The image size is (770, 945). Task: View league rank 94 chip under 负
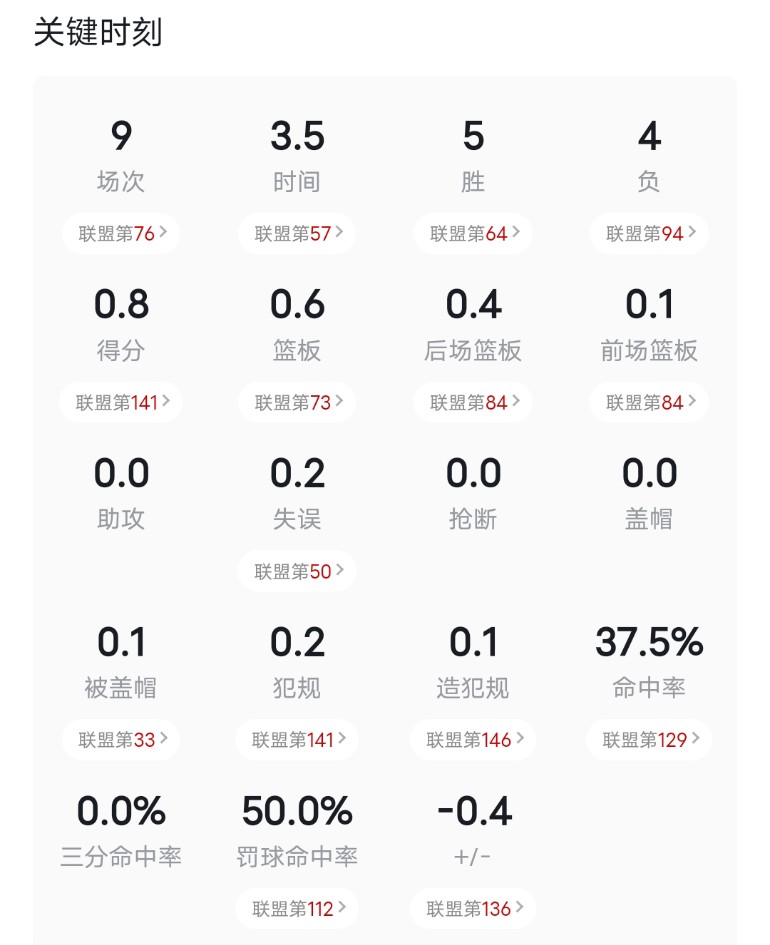649,234
